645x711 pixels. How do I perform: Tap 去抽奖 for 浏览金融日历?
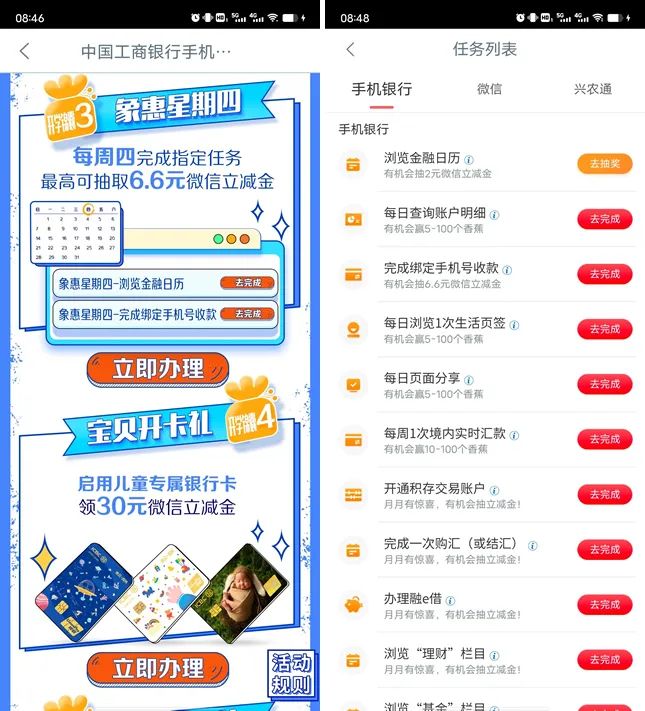[604, 164]
